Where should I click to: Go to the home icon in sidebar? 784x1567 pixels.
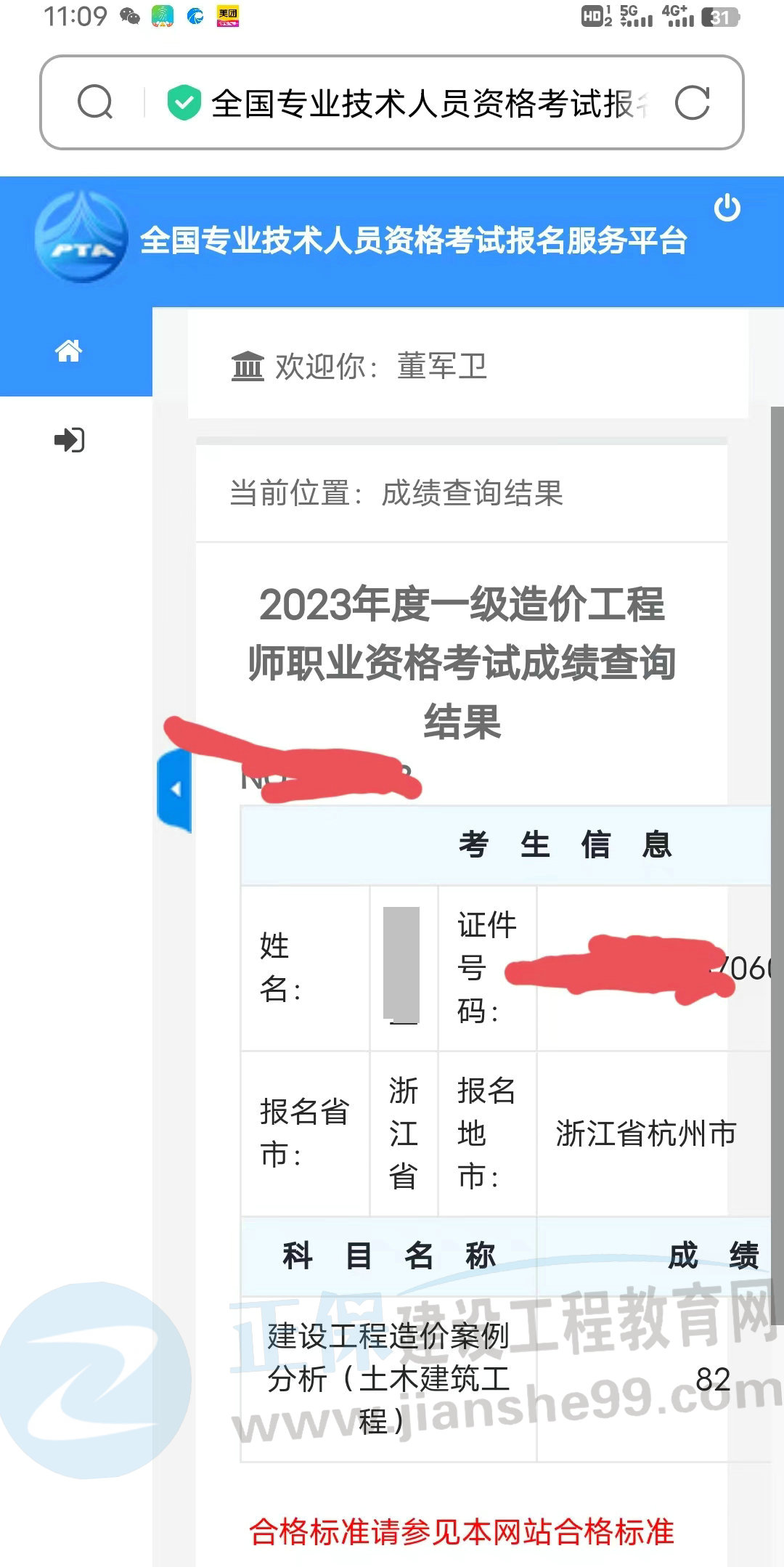(69, 351)
